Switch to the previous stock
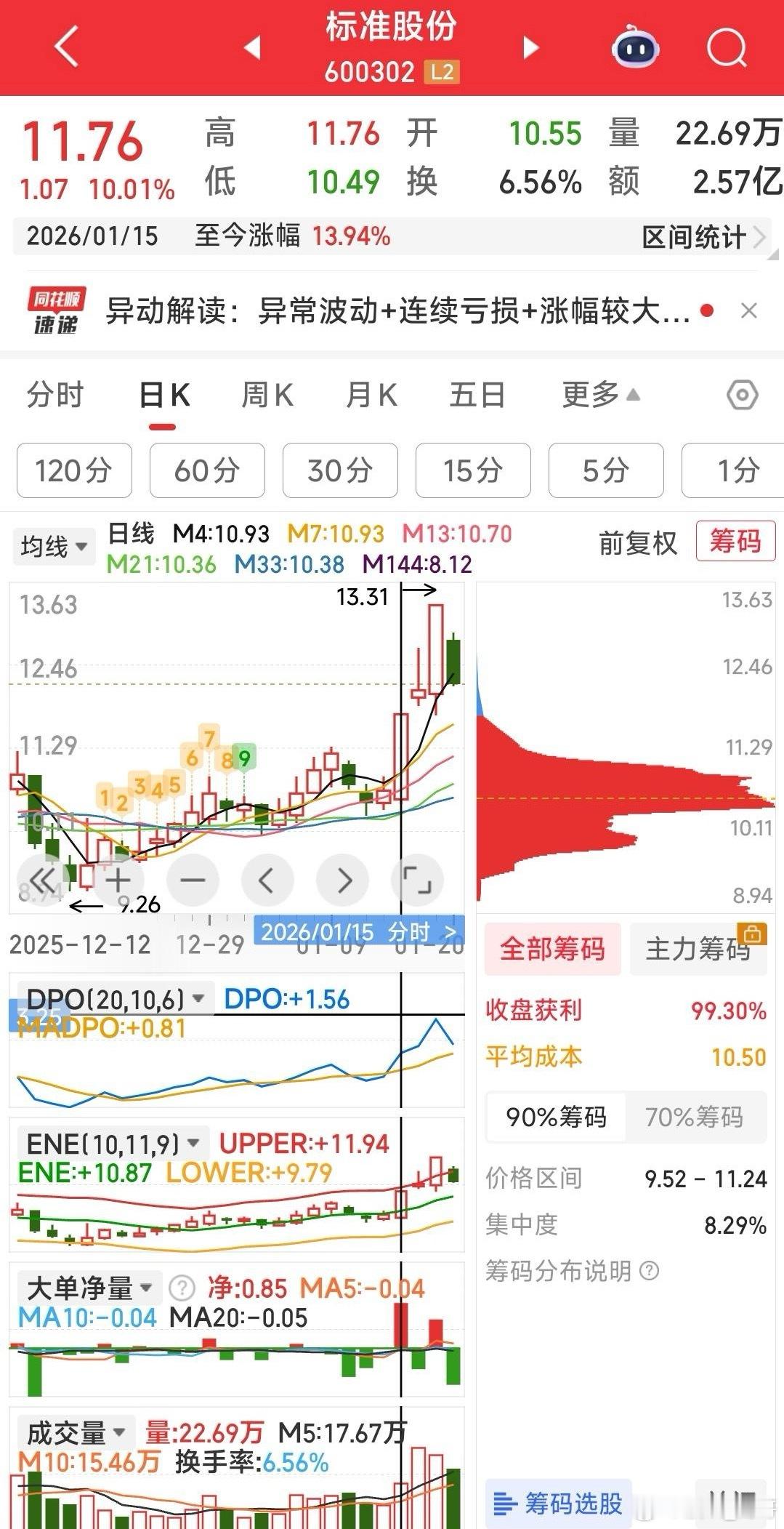The height and width of the screenshot is (1529, 784). pyautogui.click(x=252, y=48)
